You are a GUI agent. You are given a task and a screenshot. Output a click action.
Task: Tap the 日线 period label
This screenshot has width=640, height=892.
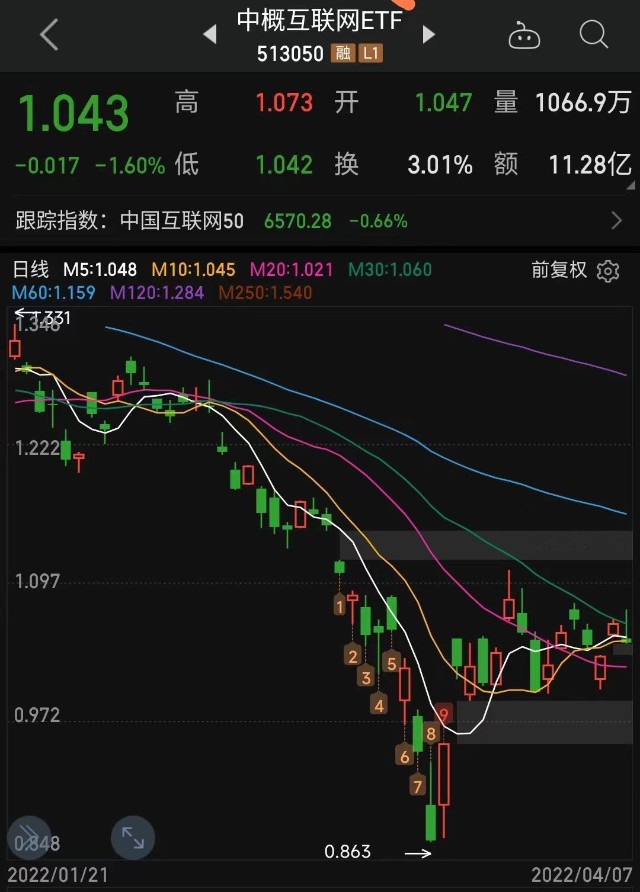(31, 269)
